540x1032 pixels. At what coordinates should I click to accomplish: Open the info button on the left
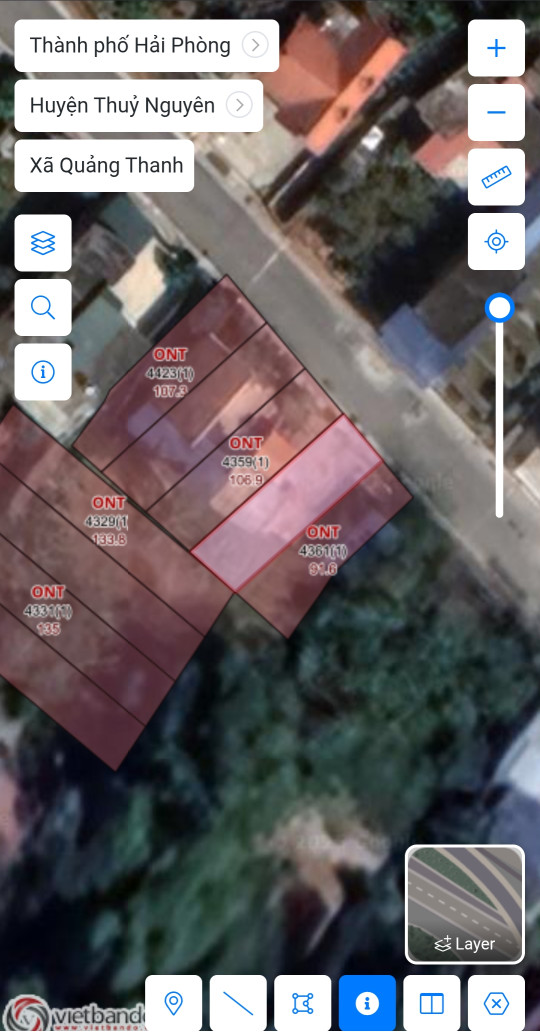43,372
